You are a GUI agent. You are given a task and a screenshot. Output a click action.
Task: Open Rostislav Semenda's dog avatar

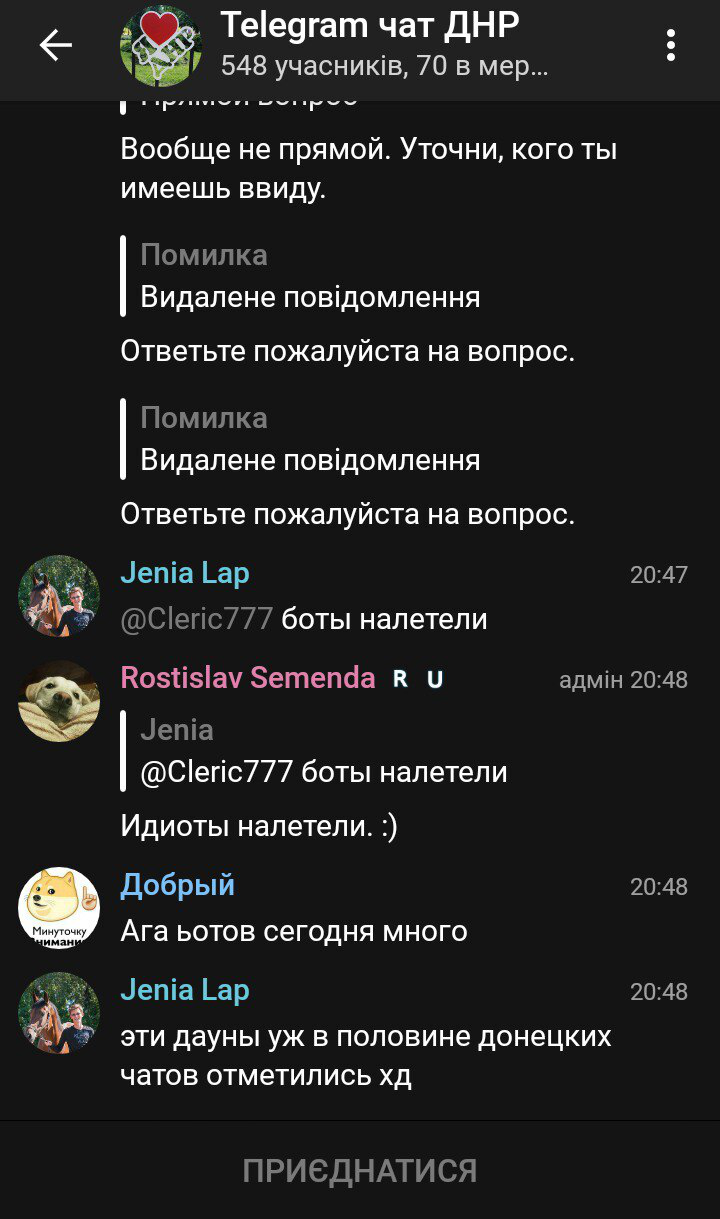pos(59,701)
